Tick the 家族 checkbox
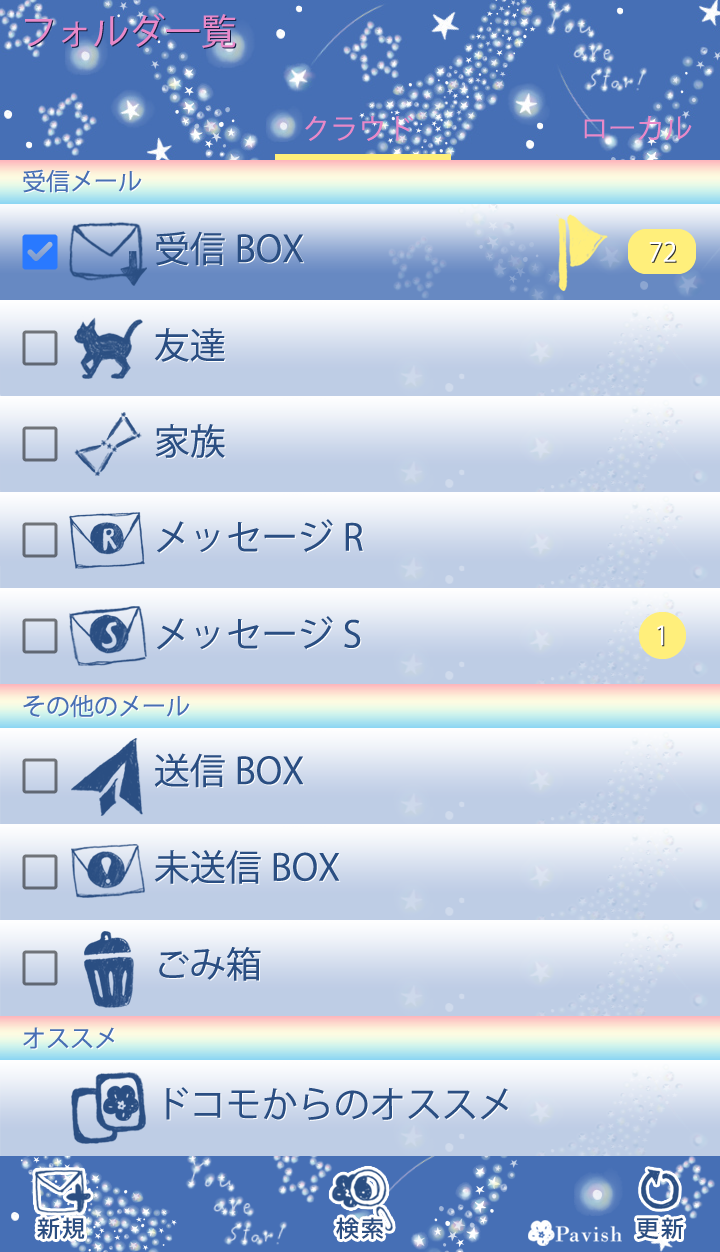 [x=40, y=444]
